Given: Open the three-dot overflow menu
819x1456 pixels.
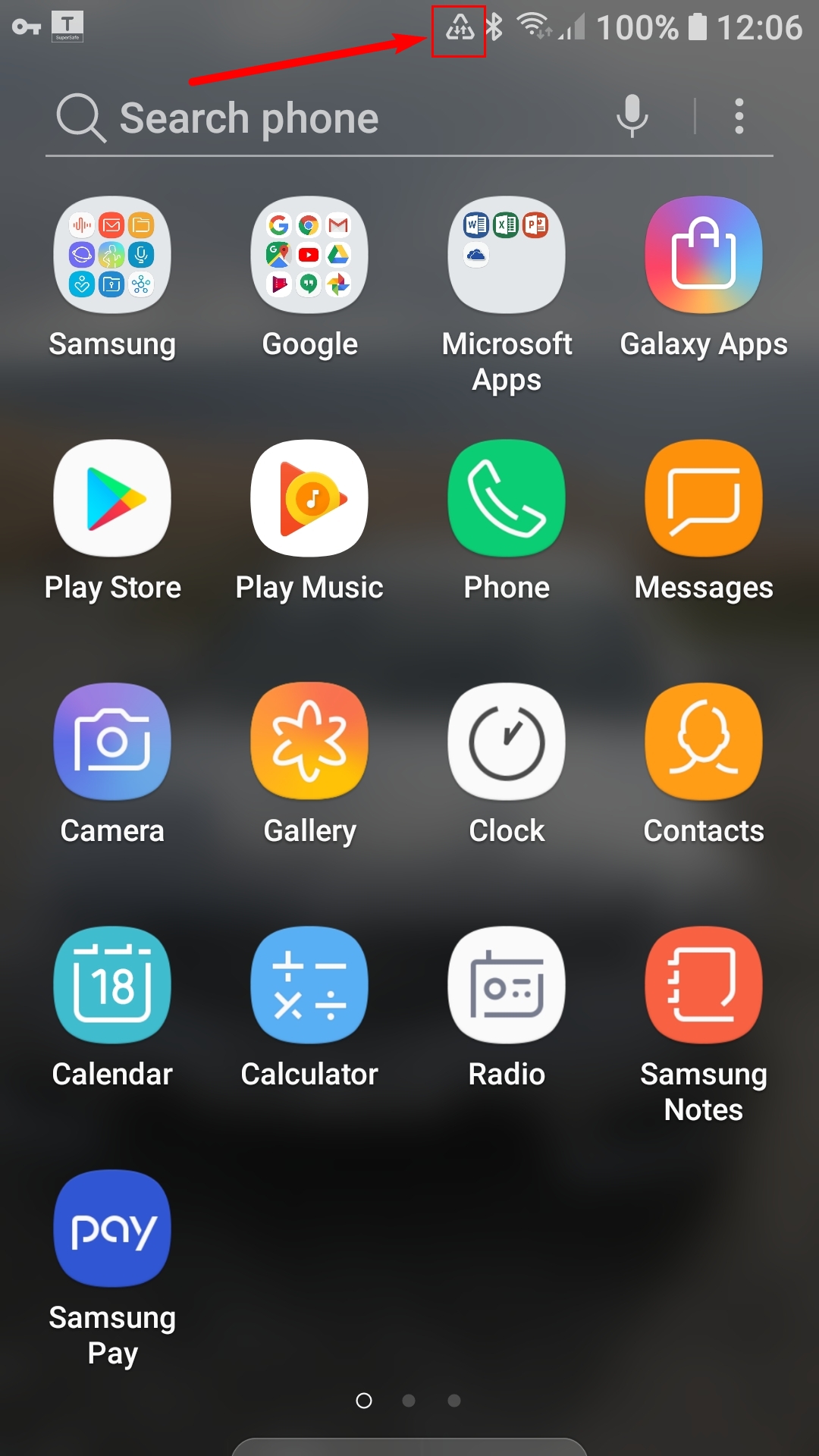Looking at the screenshot, I should (739, 117).
